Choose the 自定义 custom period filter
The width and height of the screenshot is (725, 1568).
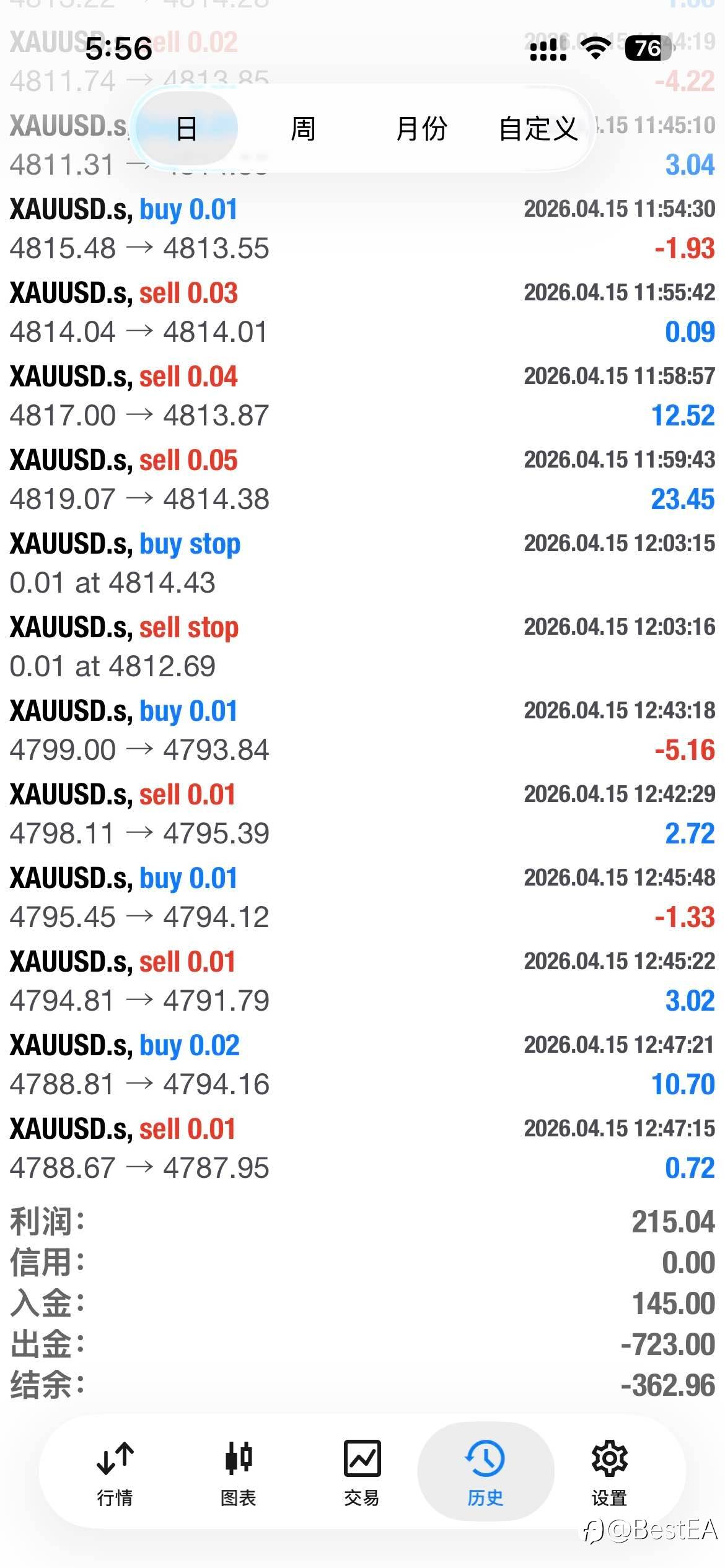tap(538, 129)
